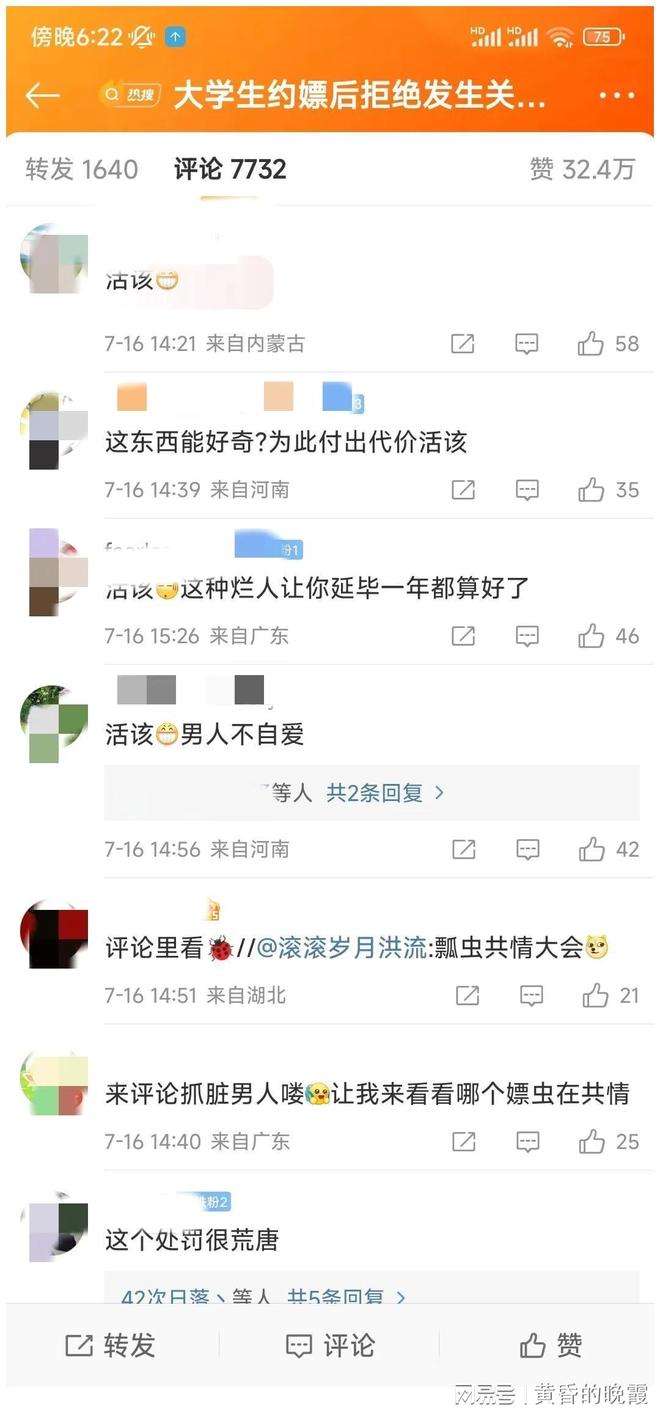Go back using the top arrow
The image size is (660, 1415).
click(x=42, y=95)
